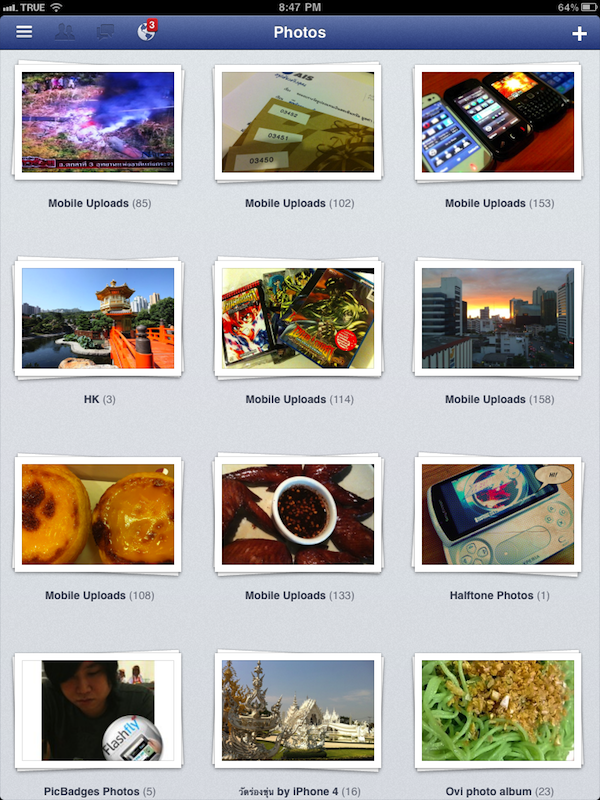Open the iPhone 4 temple album
Viewport: 600px width, 800px height.
pyautogui.click(x=298, y=710)
